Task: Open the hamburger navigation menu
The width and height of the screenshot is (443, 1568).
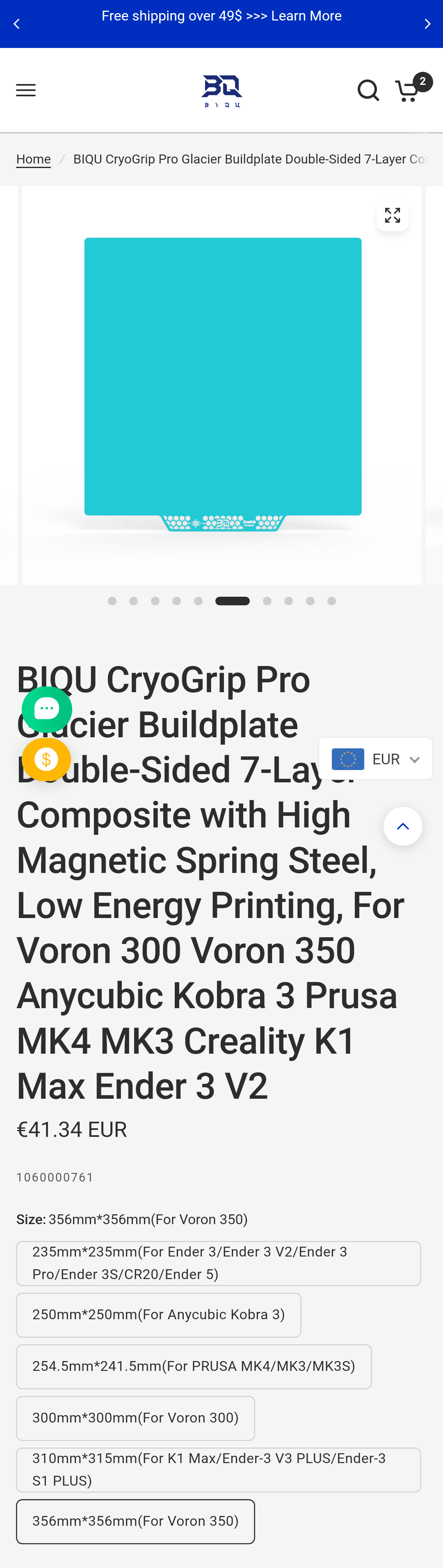Action: pyautogui.click(x=25, y=91)
